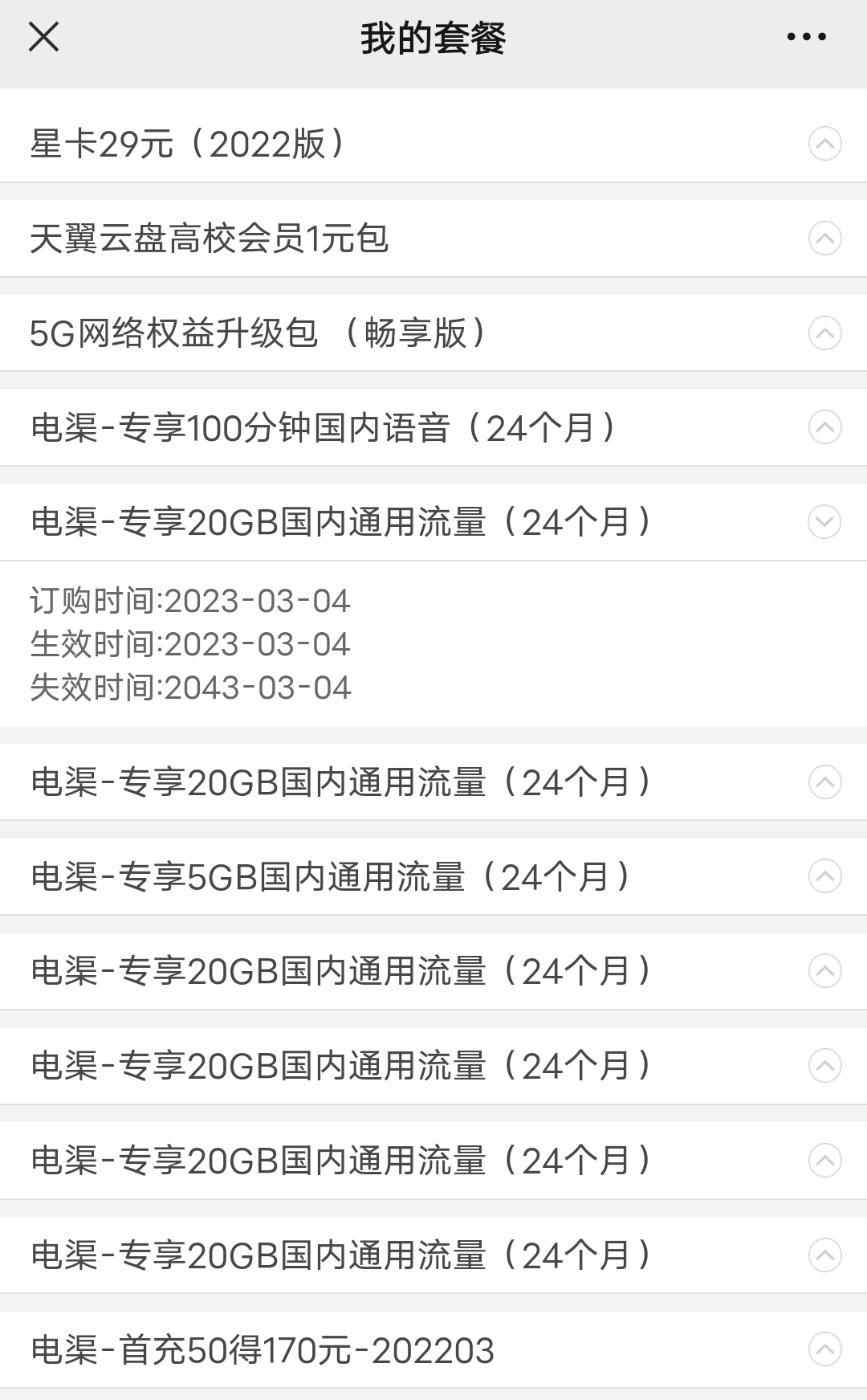
Task: Expand 电渠-专享5GB国内通用流量 row
Action: coord(433,876)
